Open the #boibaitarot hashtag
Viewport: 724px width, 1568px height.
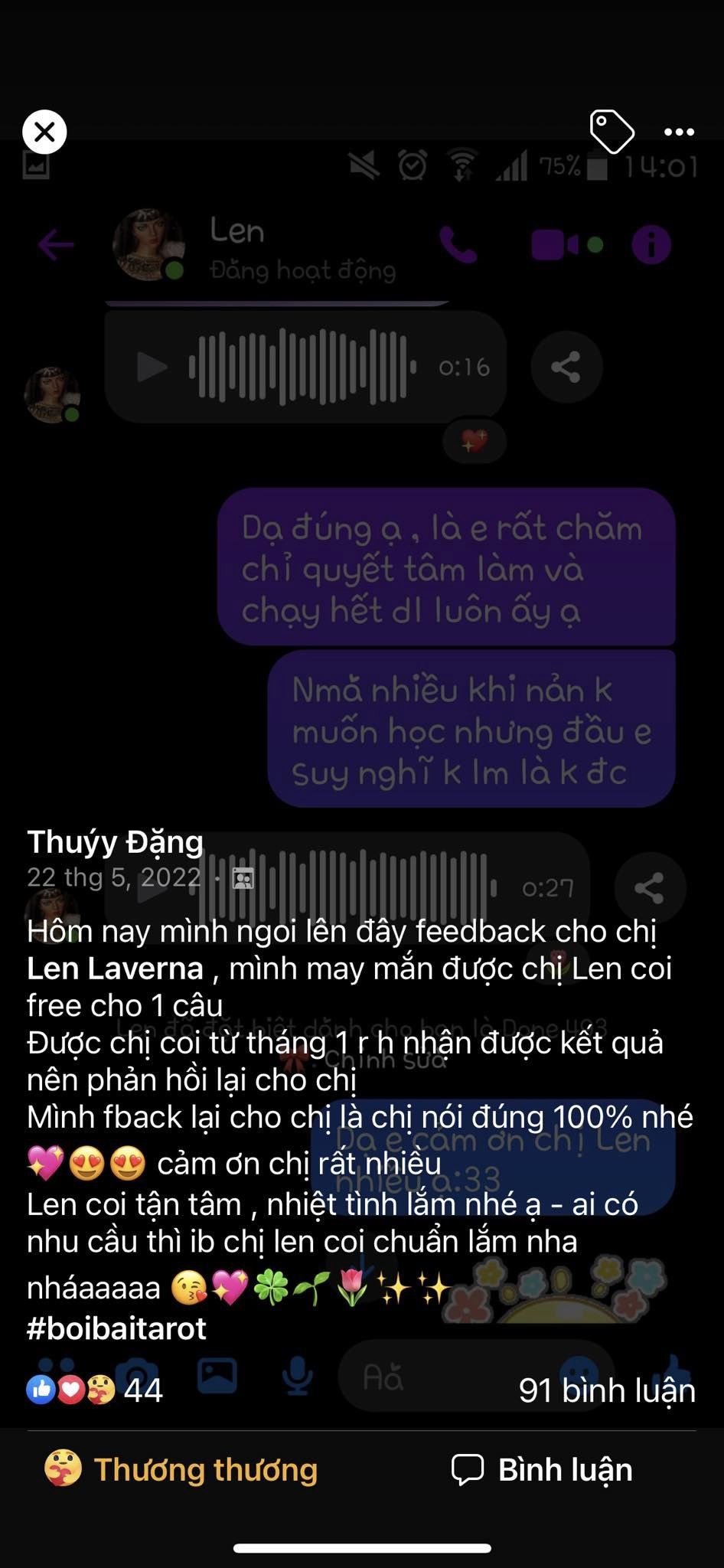tap(116, 1328)
